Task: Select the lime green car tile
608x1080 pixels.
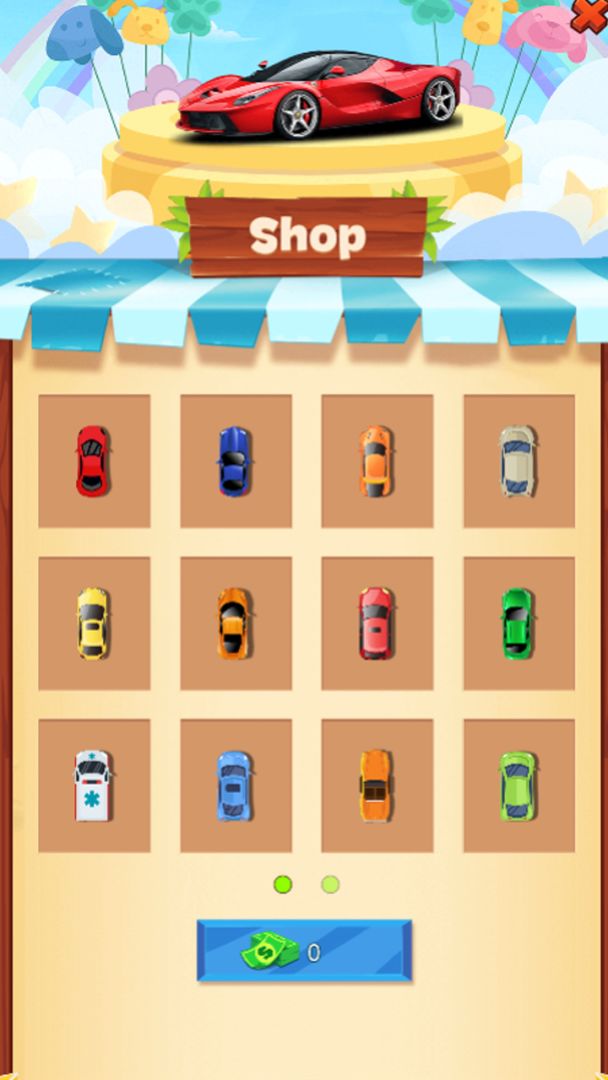Action: coord(518,785)
